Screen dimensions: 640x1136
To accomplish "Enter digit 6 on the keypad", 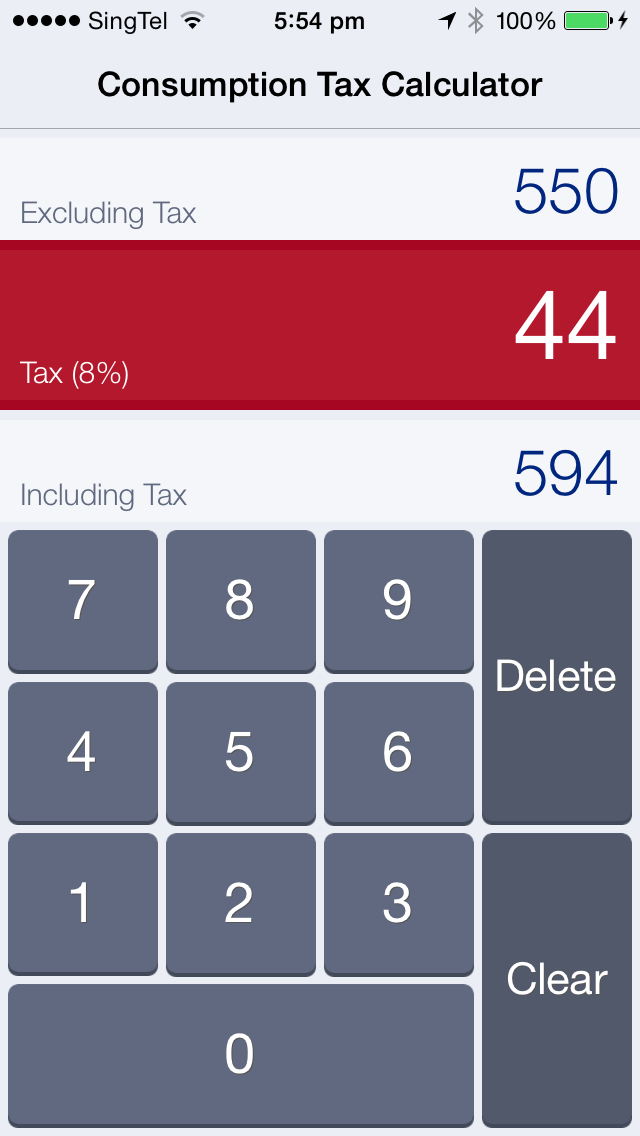I will 399,753.
